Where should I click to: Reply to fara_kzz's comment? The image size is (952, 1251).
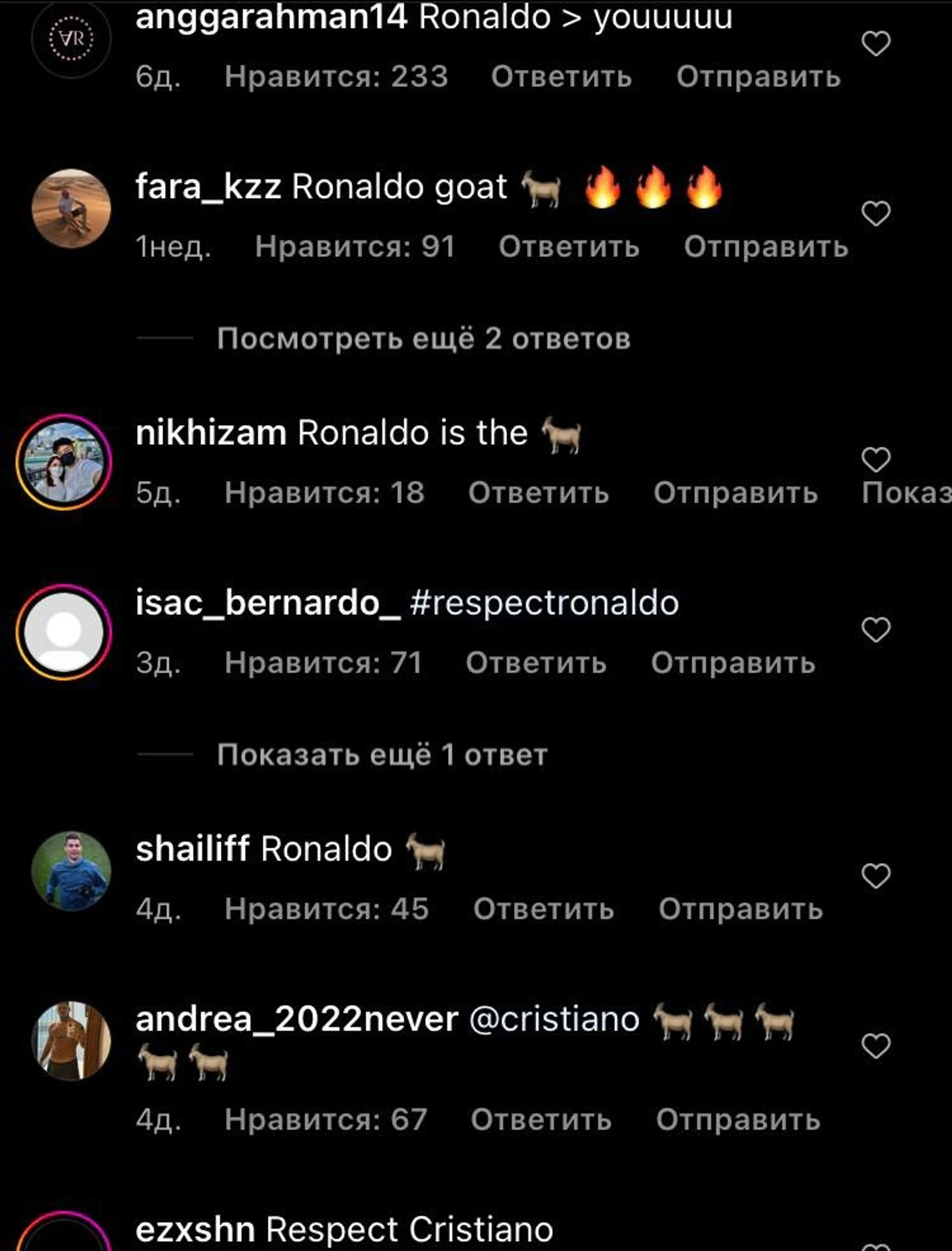(569, 247)
